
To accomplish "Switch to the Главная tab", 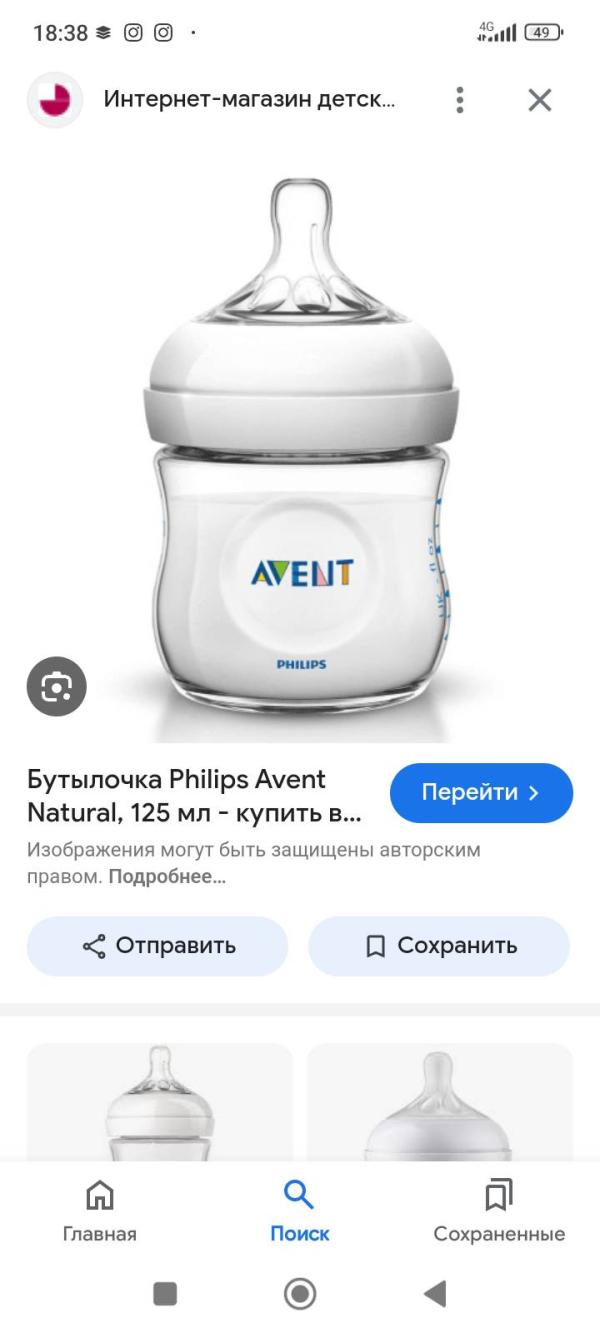I will [100, 1210].
